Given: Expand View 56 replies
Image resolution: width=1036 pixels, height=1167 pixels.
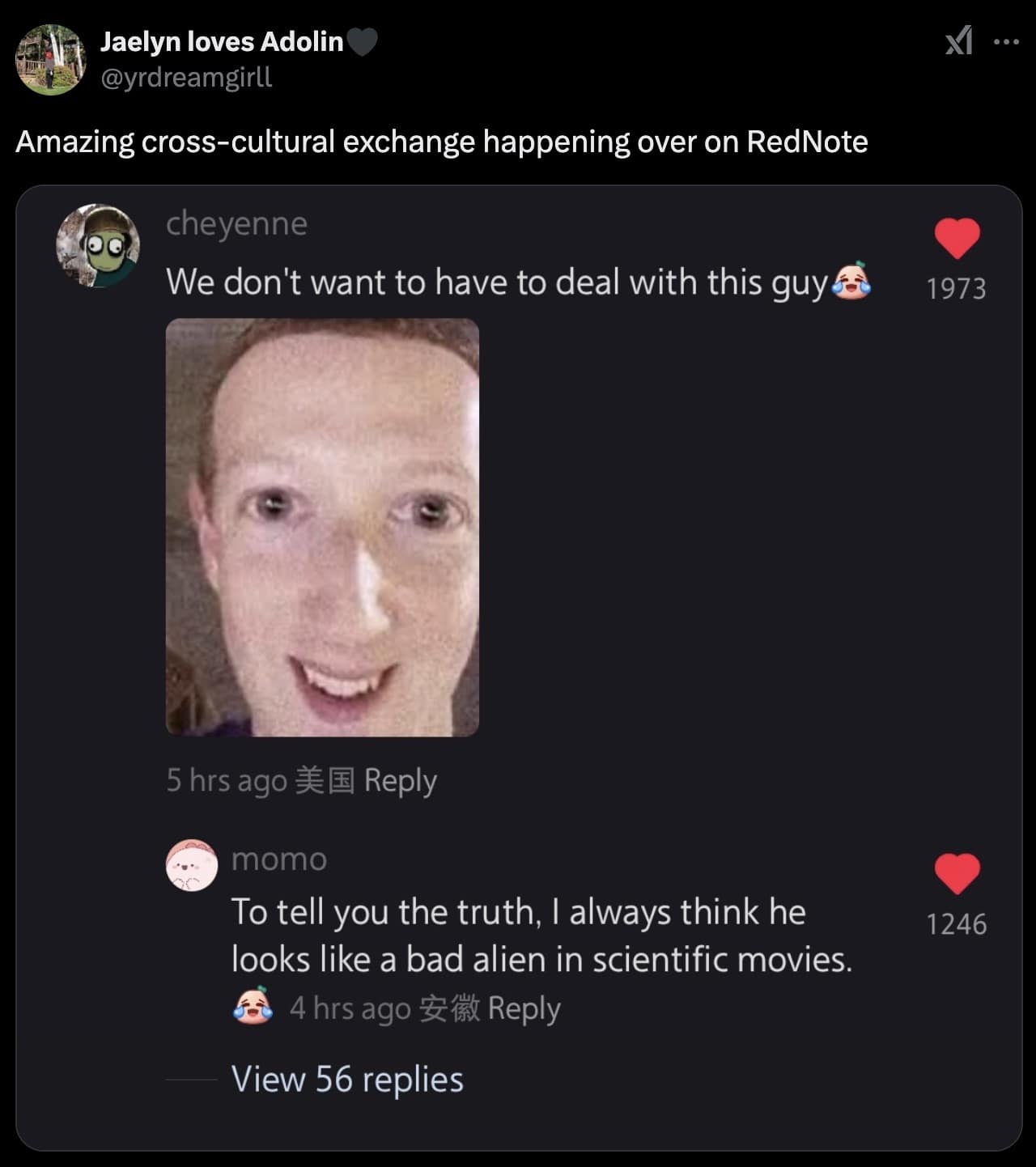Looking at the screenshot, I should 346,1079.
